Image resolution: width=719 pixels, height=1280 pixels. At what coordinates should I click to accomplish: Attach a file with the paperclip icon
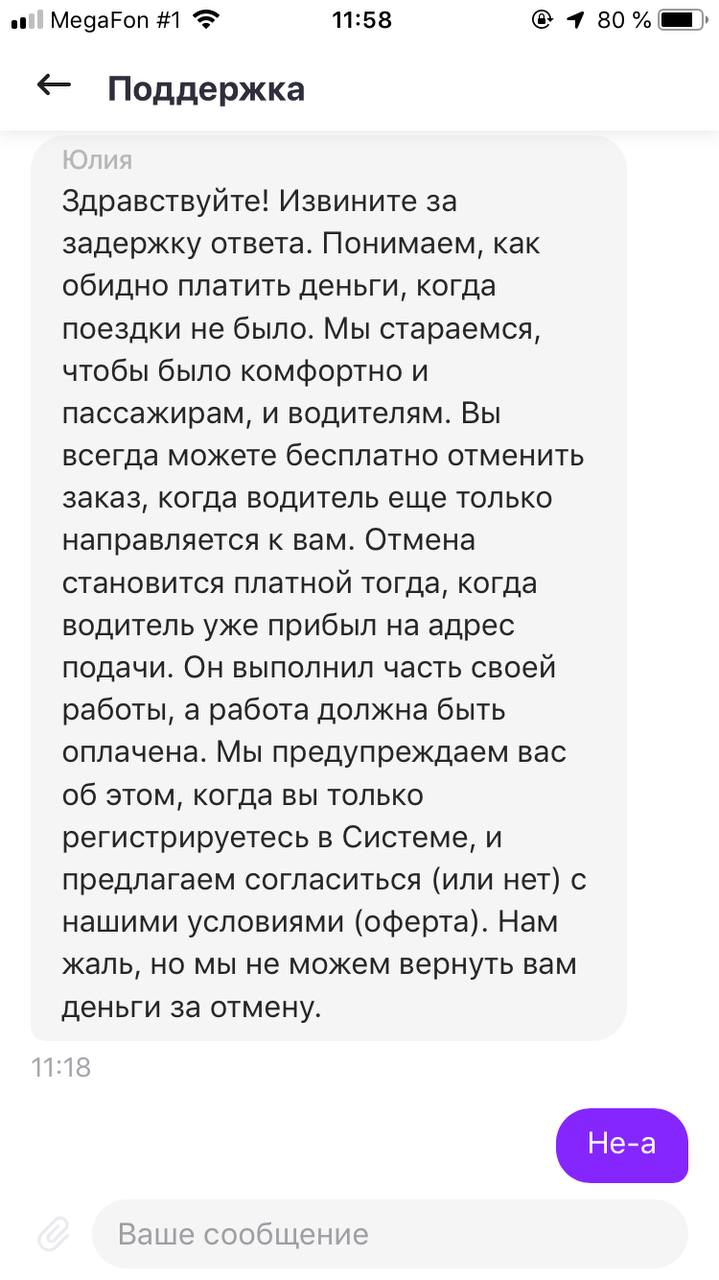tap(54, 1234)
